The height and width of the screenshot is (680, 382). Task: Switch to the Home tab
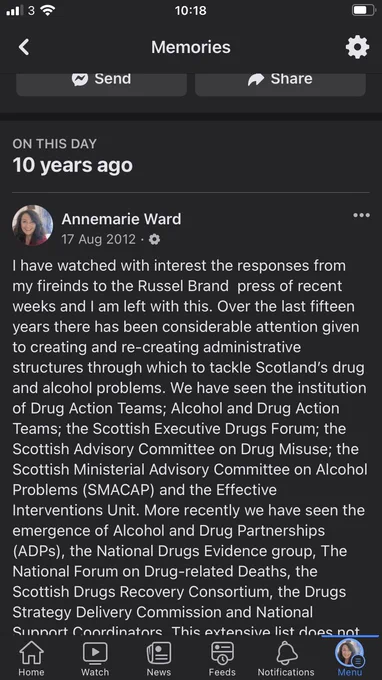(32, 658)
